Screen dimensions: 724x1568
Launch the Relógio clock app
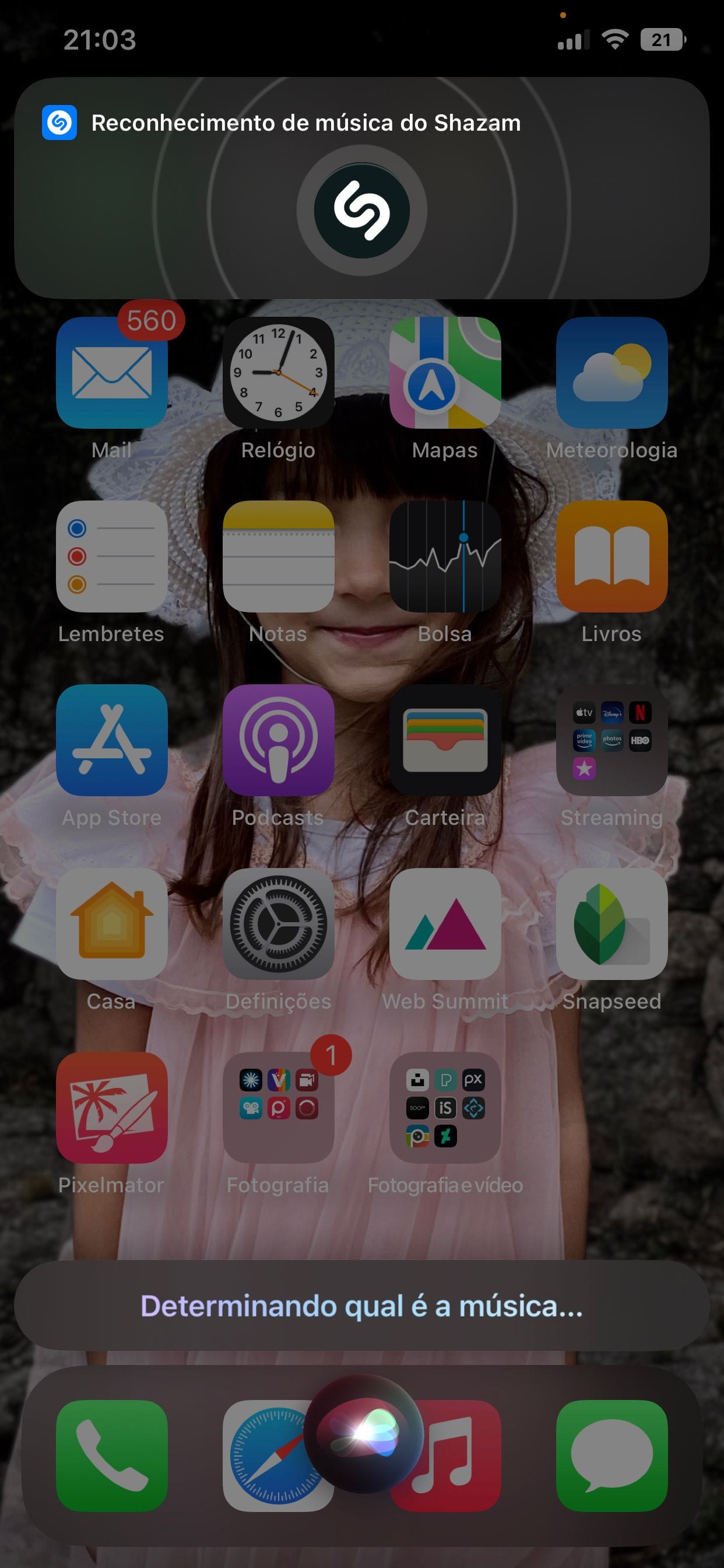click(x=278, y=373)
